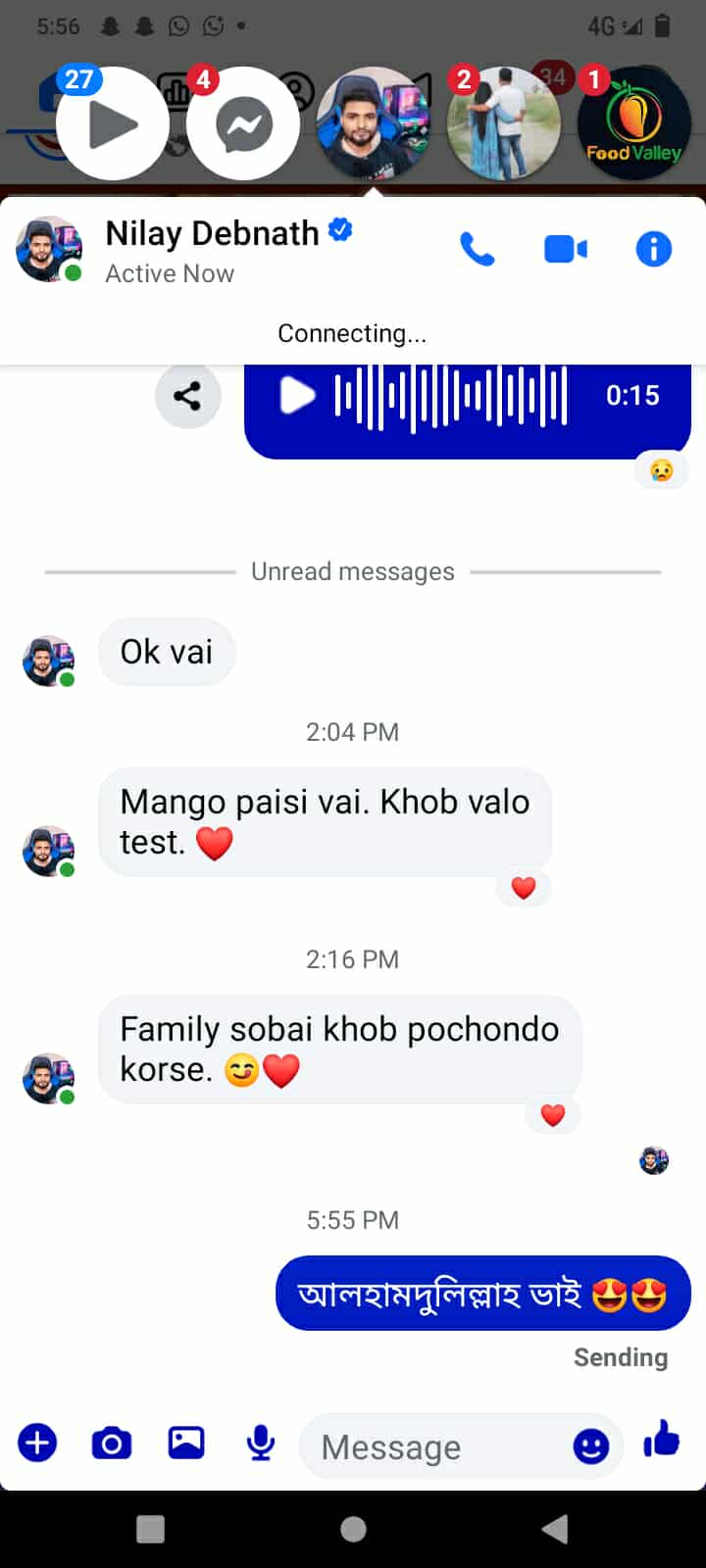Open more options with the plus icon
This screenshot has height=1568, width=706.
click(x=38, y=1443)
